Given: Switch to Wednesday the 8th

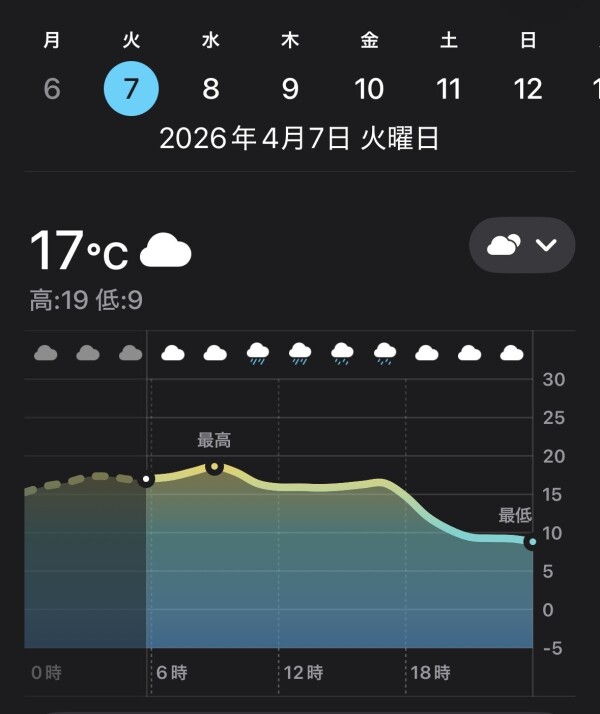Looking at the screenshot, I should (x=210, y=89).
